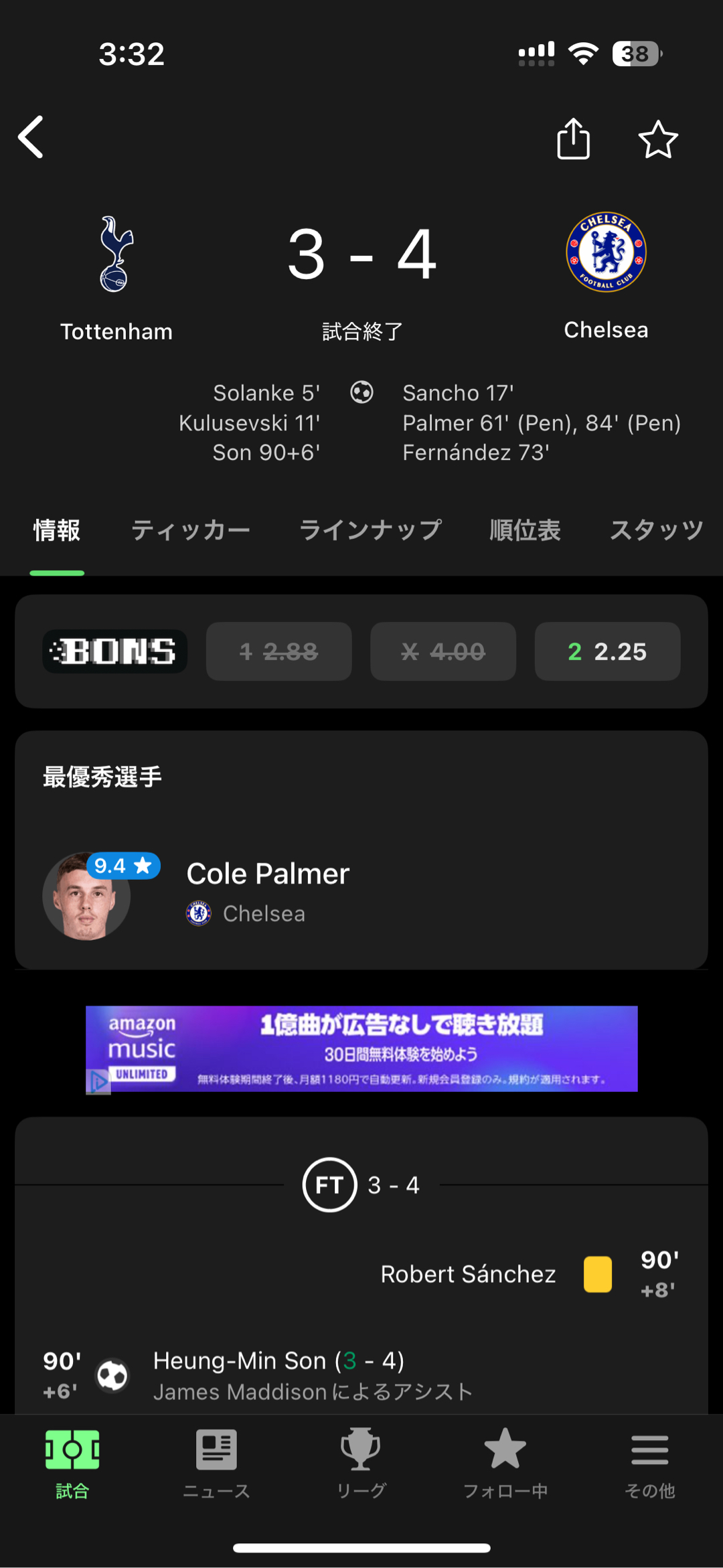This screenshot has height=1568, width=723.
Task: Switch to the スタッツ tab
Action: tap(656, 530)
